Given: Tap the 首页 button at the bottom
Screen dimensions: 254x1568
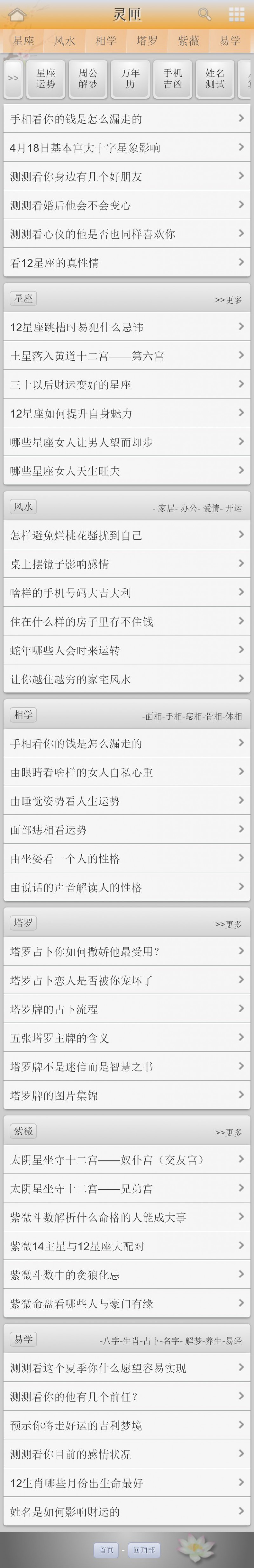Looking at the screenshot, I should pos(106,1550).
